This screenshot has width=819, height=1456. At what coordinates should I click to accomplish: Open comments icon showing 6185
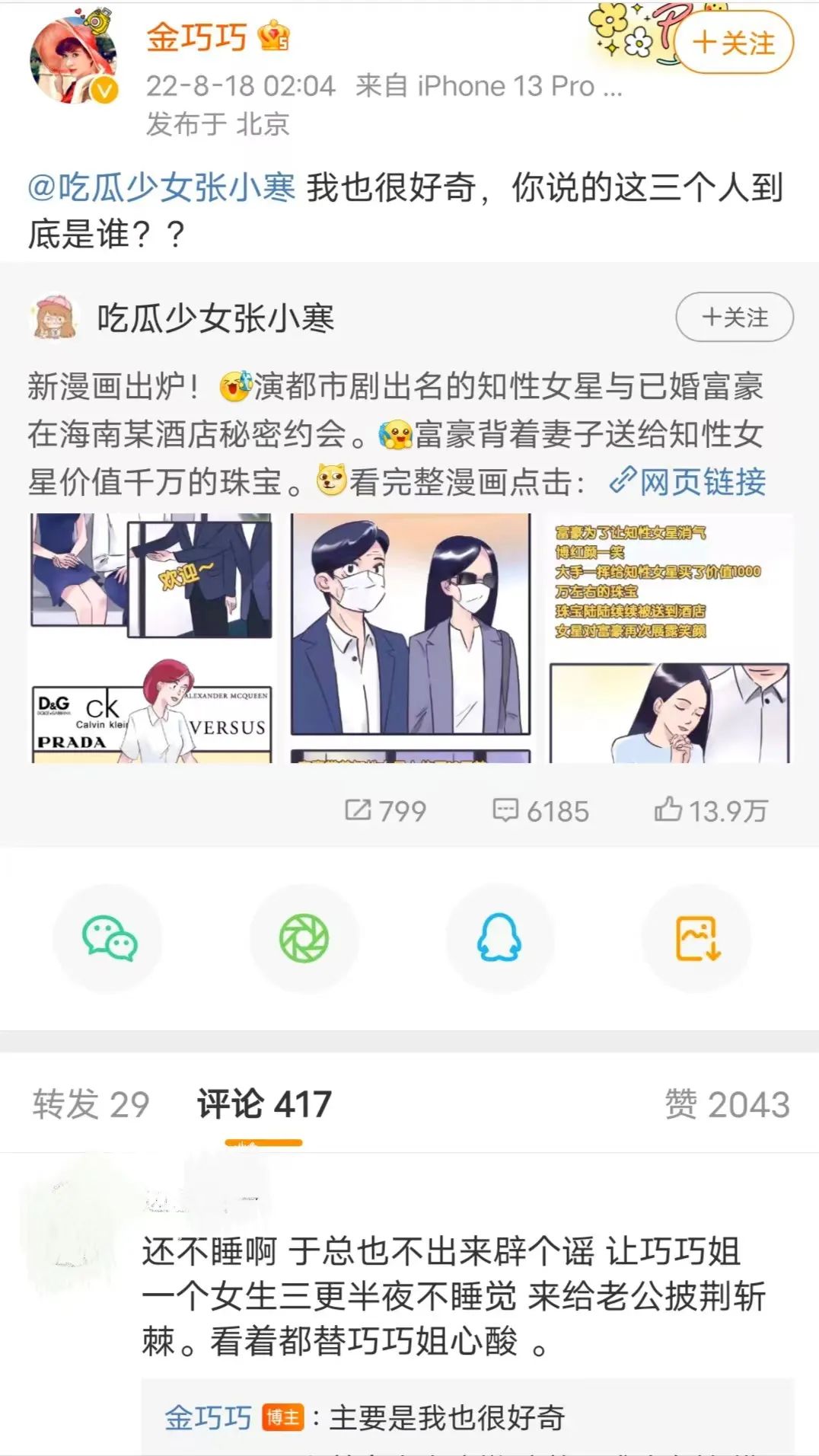coord(540,810)
